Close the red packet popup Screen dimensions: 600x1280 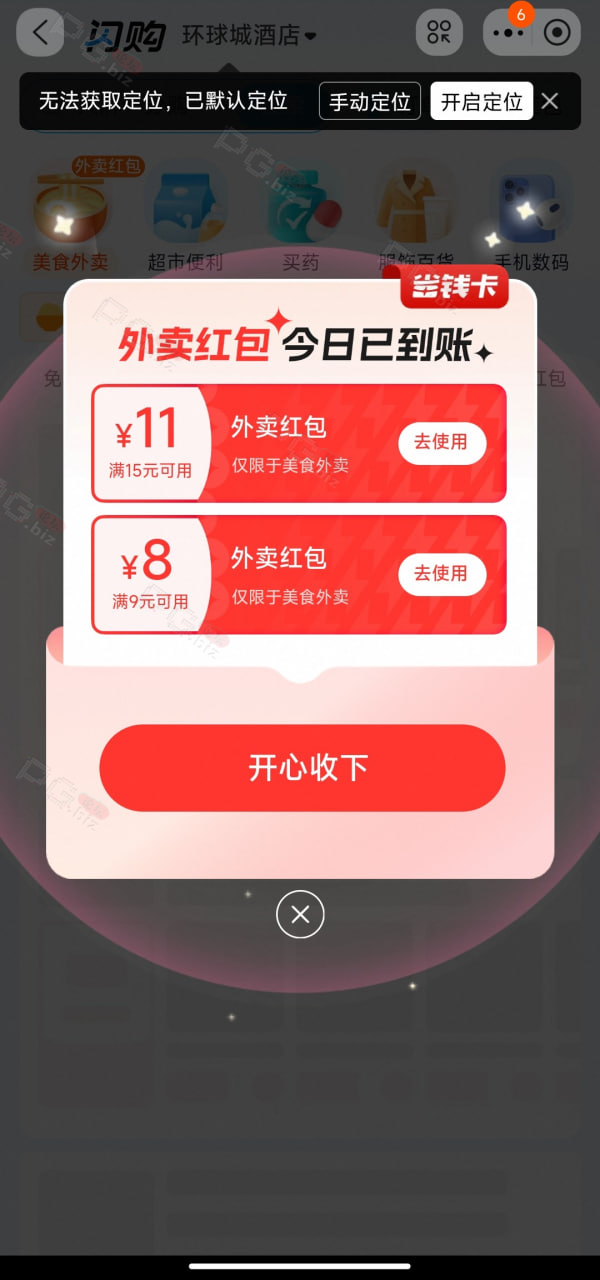click(x=300, y=914)
